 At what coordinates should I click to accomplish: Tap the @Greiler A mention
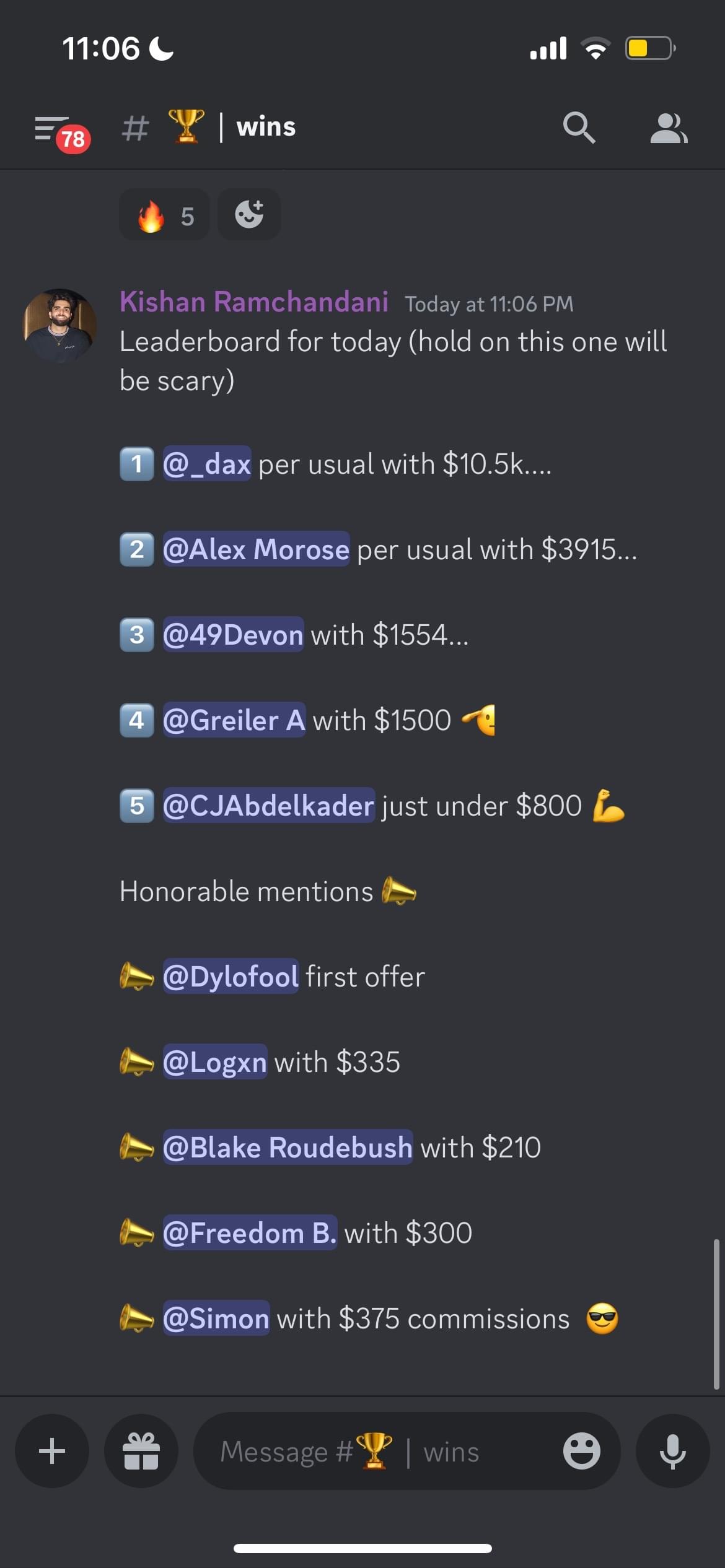click(x=234, y=720)
